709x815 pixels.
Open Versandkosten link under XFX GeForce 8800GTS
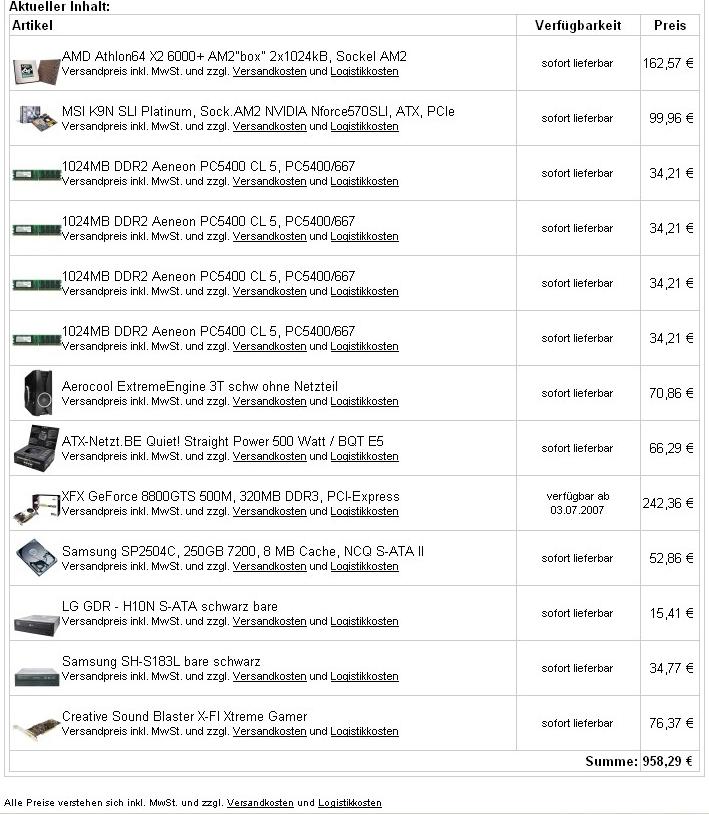click(269, 512)
